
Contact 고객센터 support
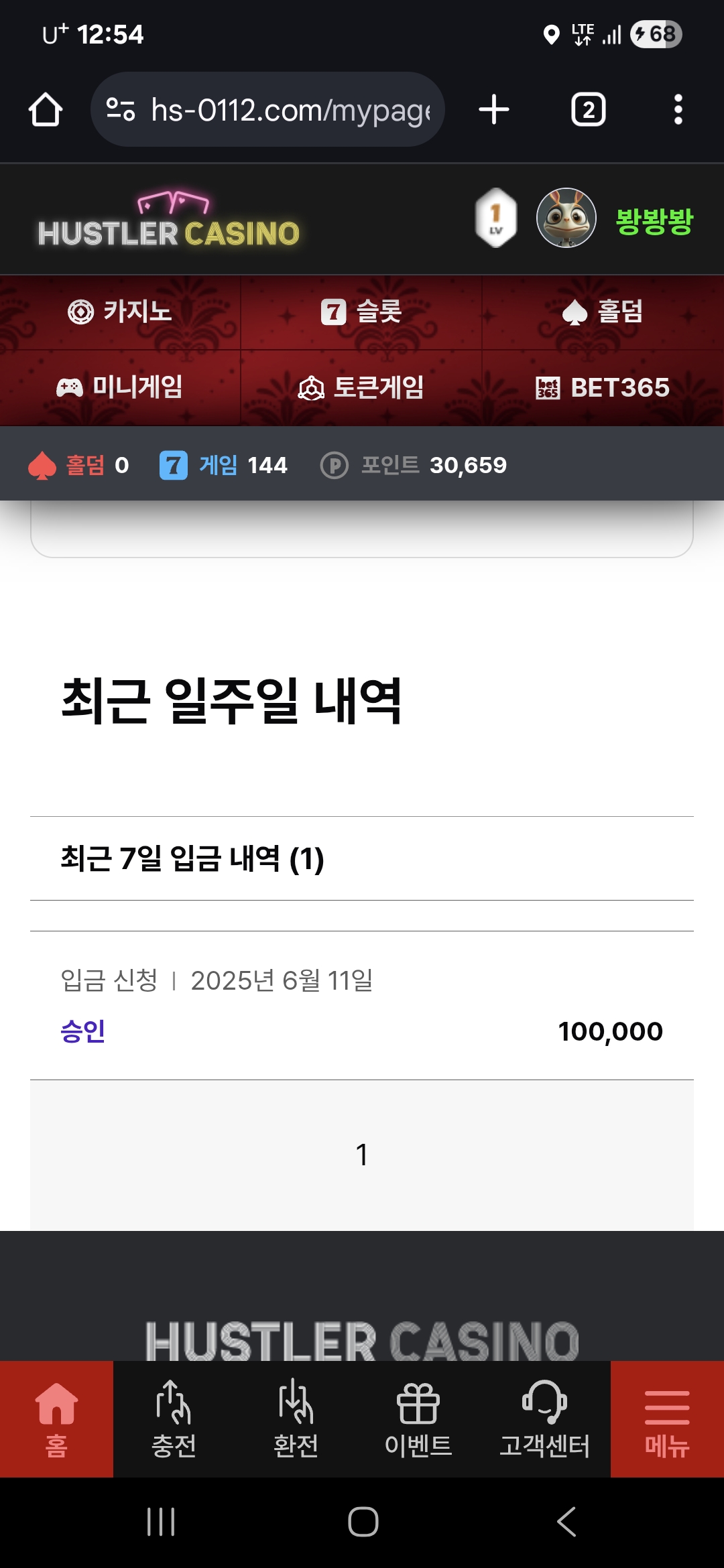(544, 1419)
